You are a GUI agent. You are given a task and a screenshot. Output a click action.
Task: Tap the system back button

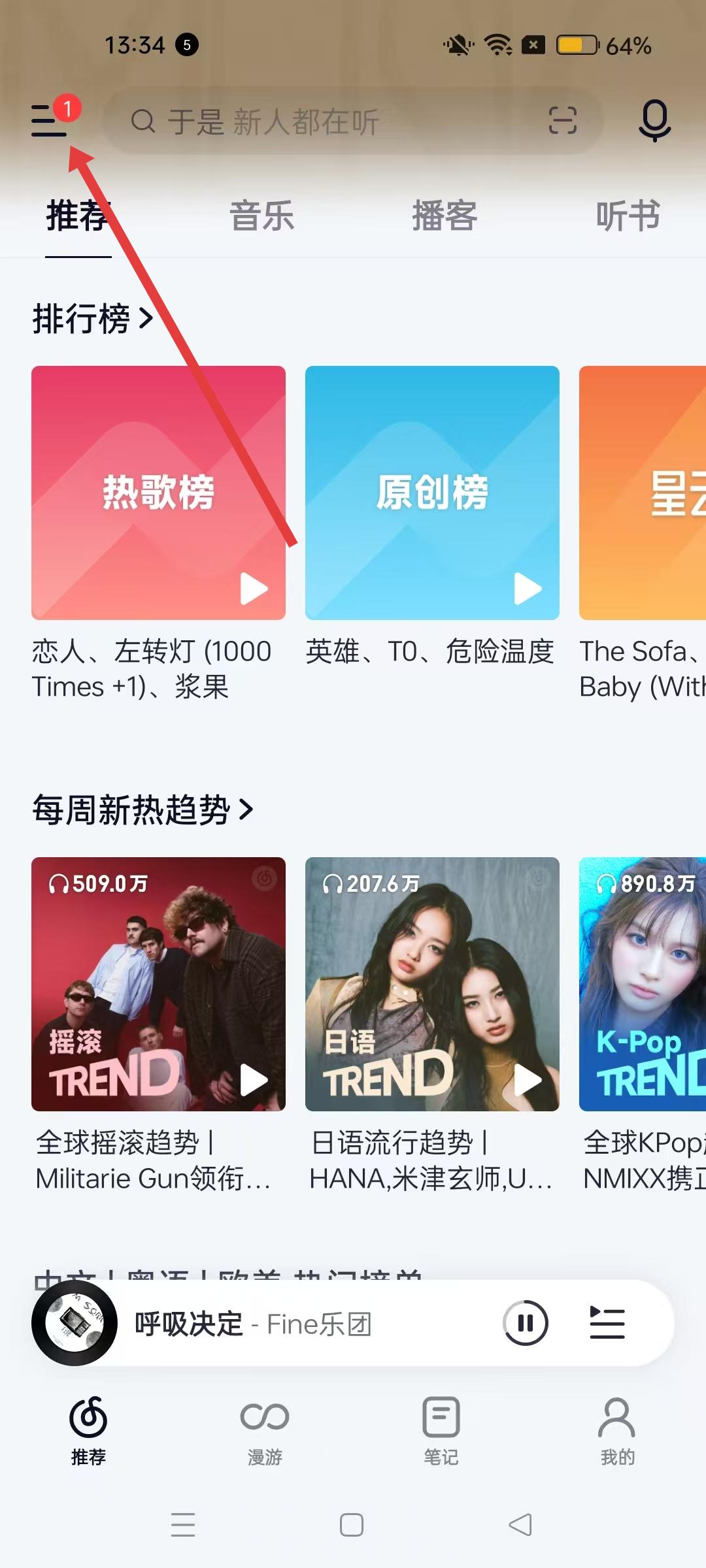click(x=520, y=1525)
